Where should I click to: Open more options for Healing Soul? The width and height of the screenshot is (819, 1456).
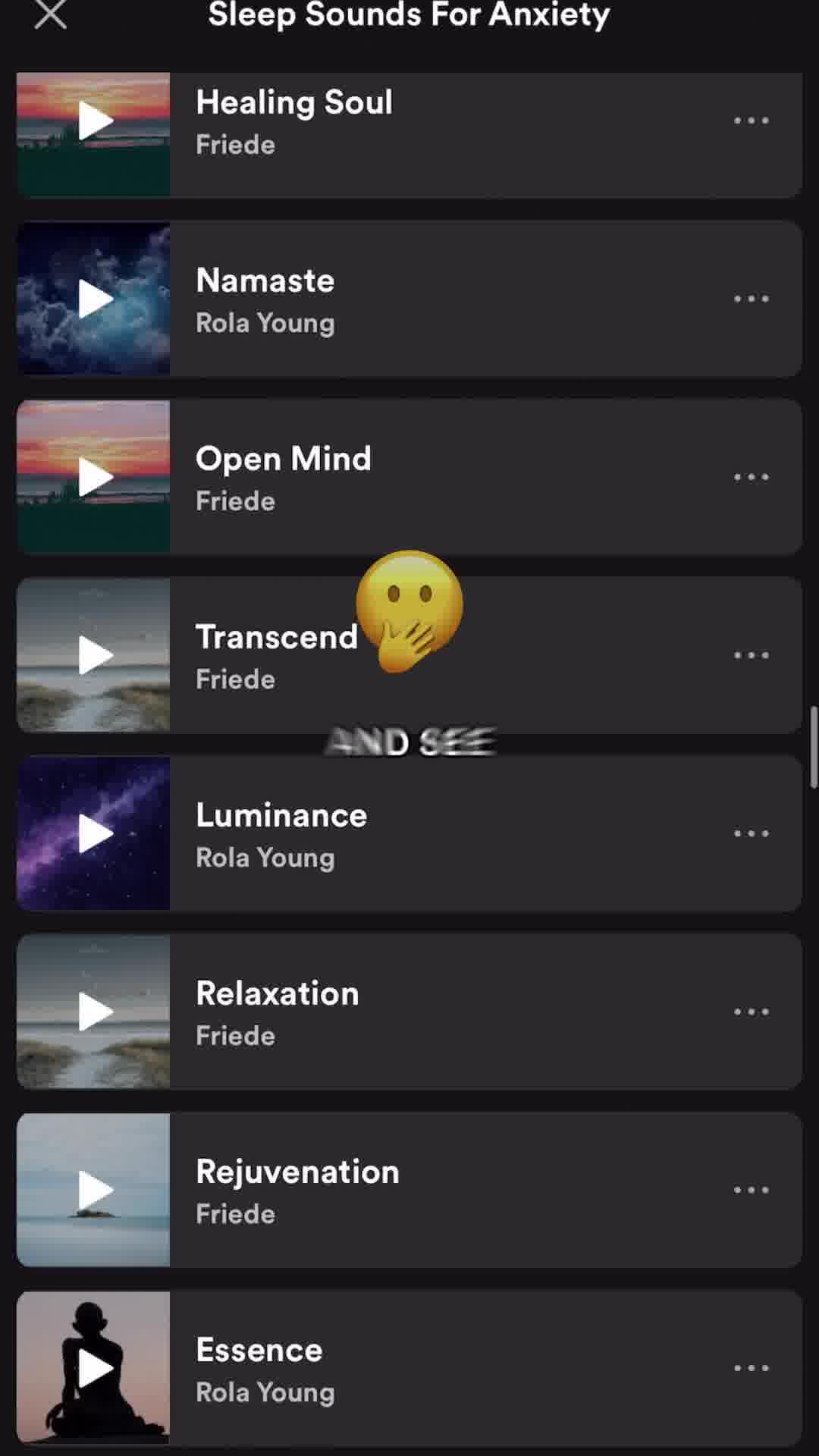coord(751,121)
